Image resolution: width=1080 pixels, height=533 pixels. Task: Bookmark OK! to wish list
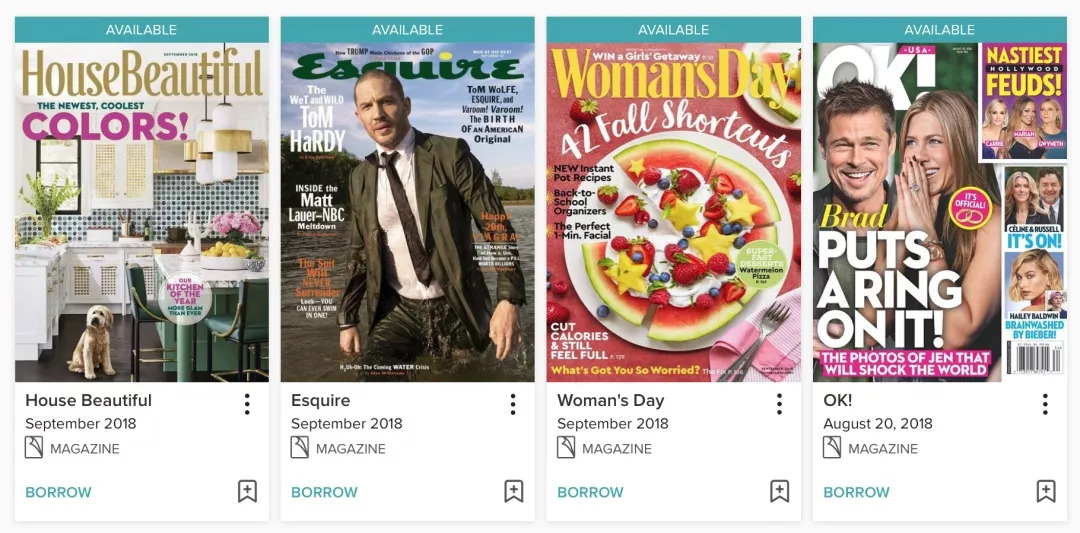click(x=1045, y=491)
